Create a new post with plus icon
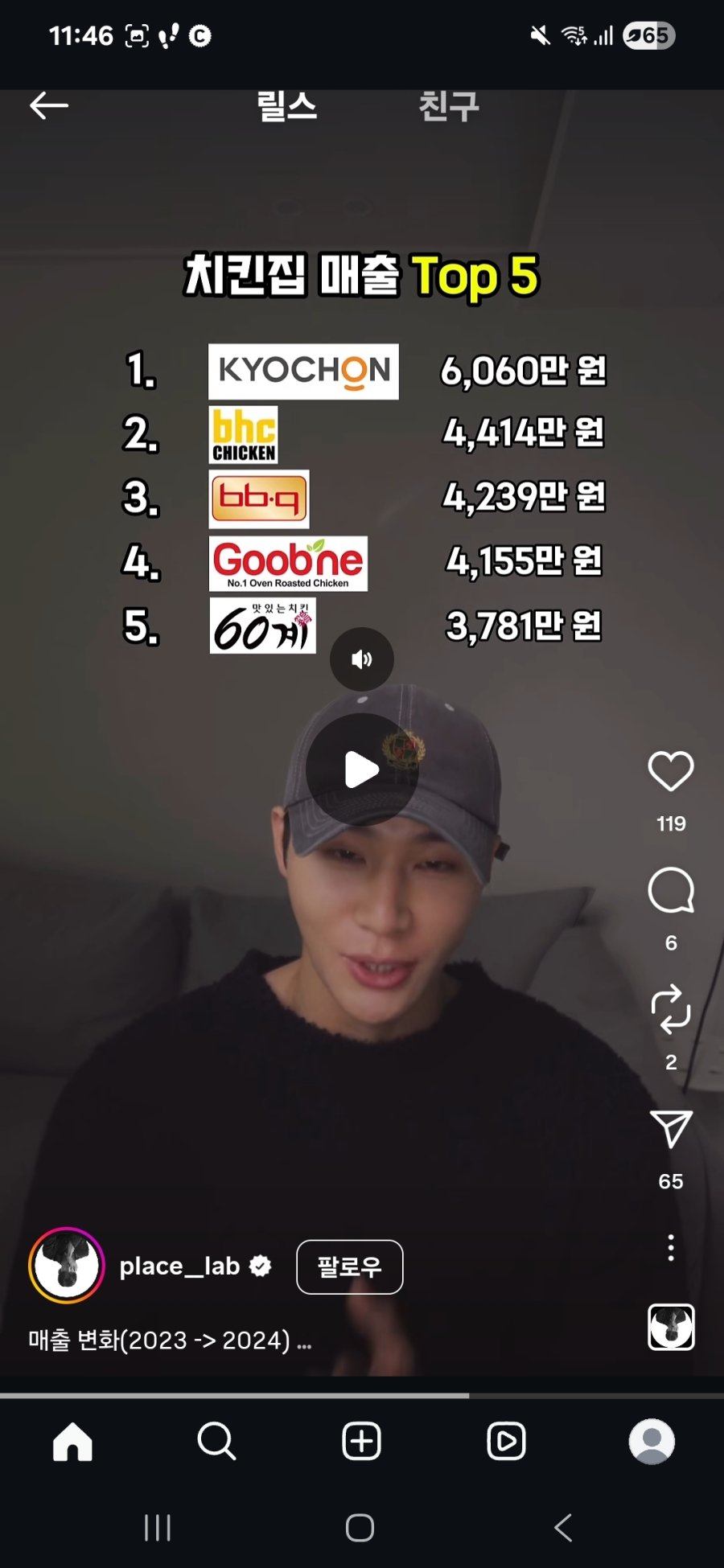The height and width of the screenshot is (1568, 724). (x=361, y=1441)
